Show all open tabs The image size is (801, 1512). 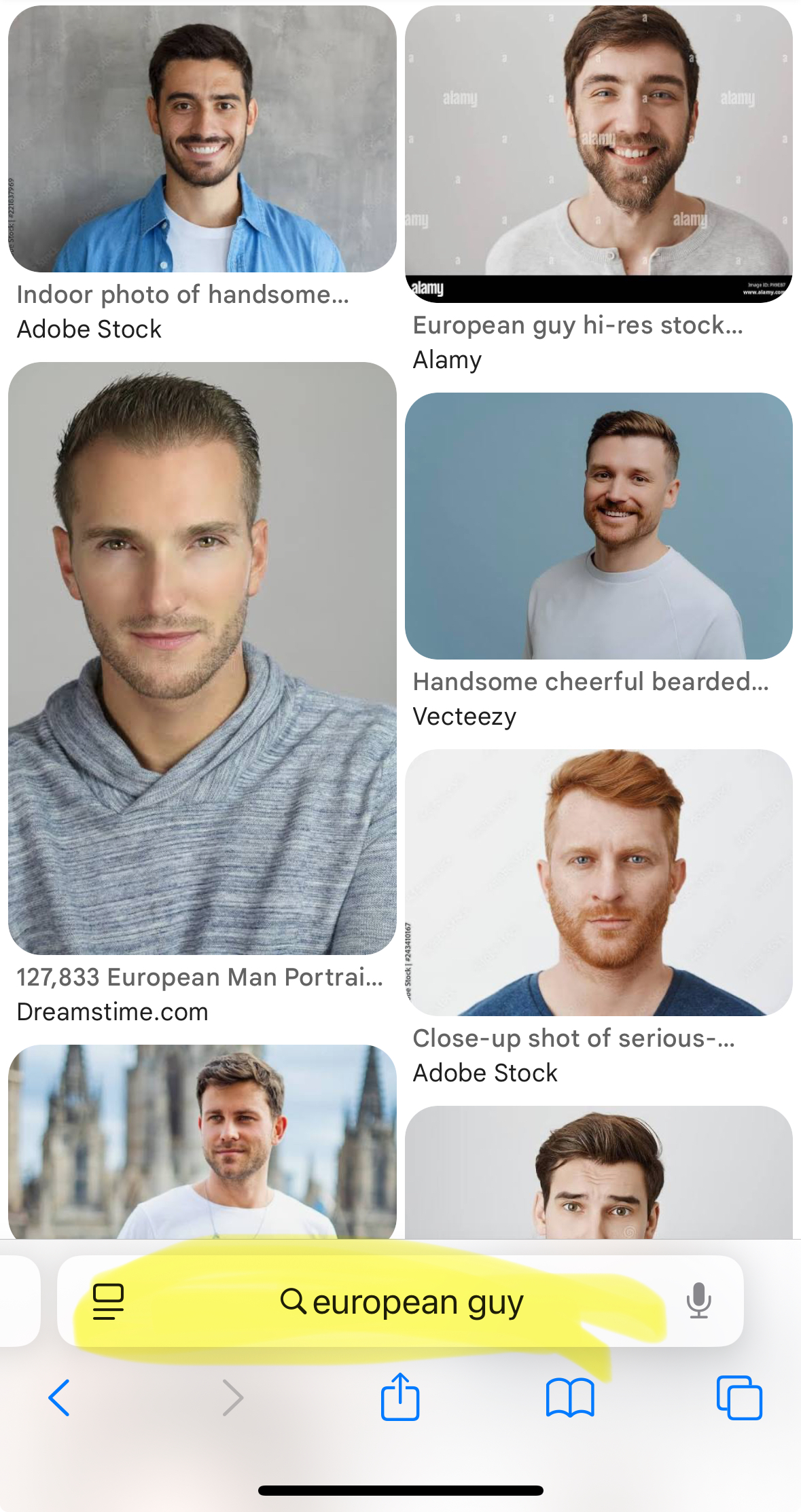pyautogui.click(x=739, y=1398)
